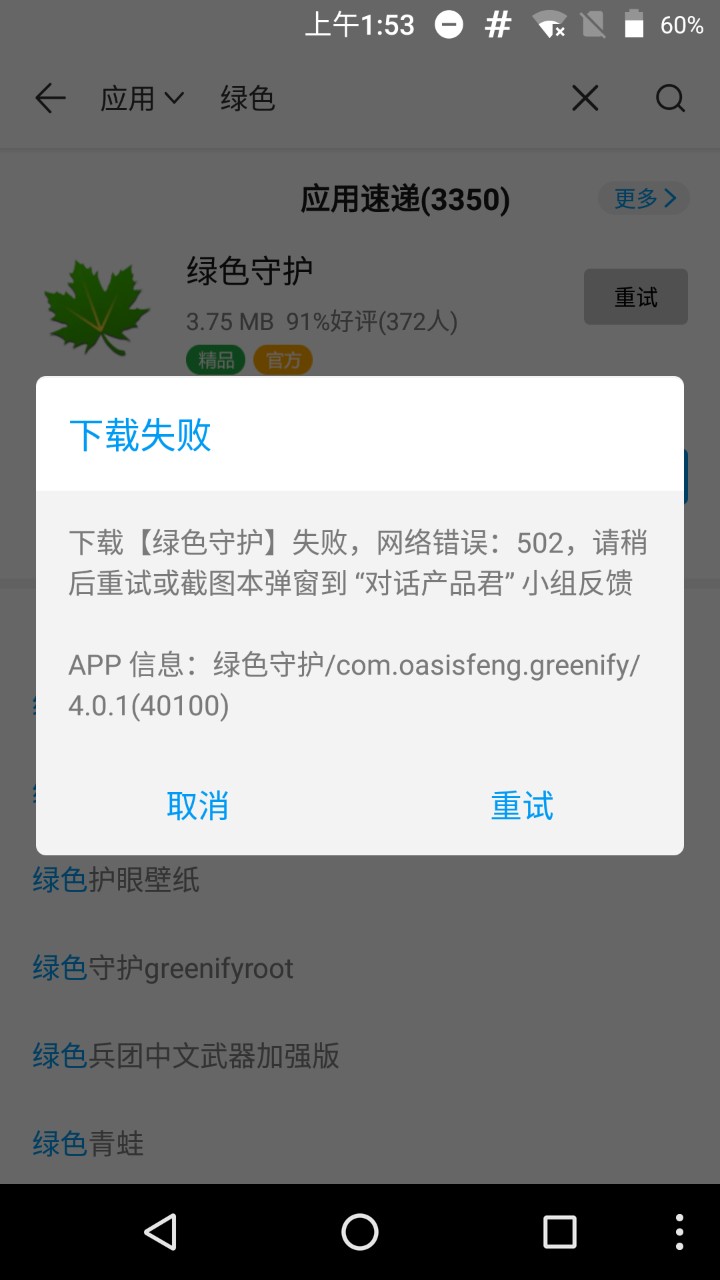Screen dimensions: 720x1280
Task: Choose the suggestion 绿色兵团中文武器加强版
Action: pyautogui.click(x=186, y=1055)
